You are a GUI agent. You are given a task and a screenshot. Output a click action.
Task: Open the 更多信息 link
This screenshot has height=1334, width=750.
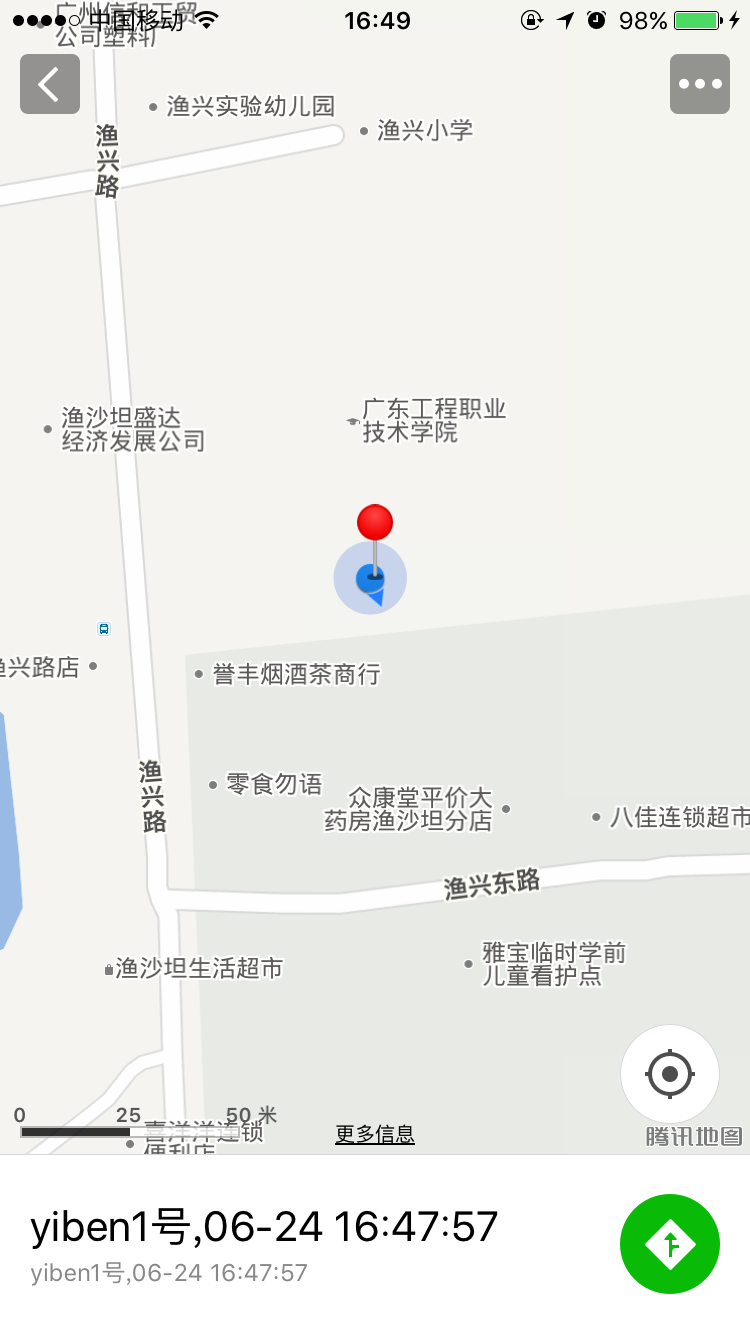click(375, 1134)
